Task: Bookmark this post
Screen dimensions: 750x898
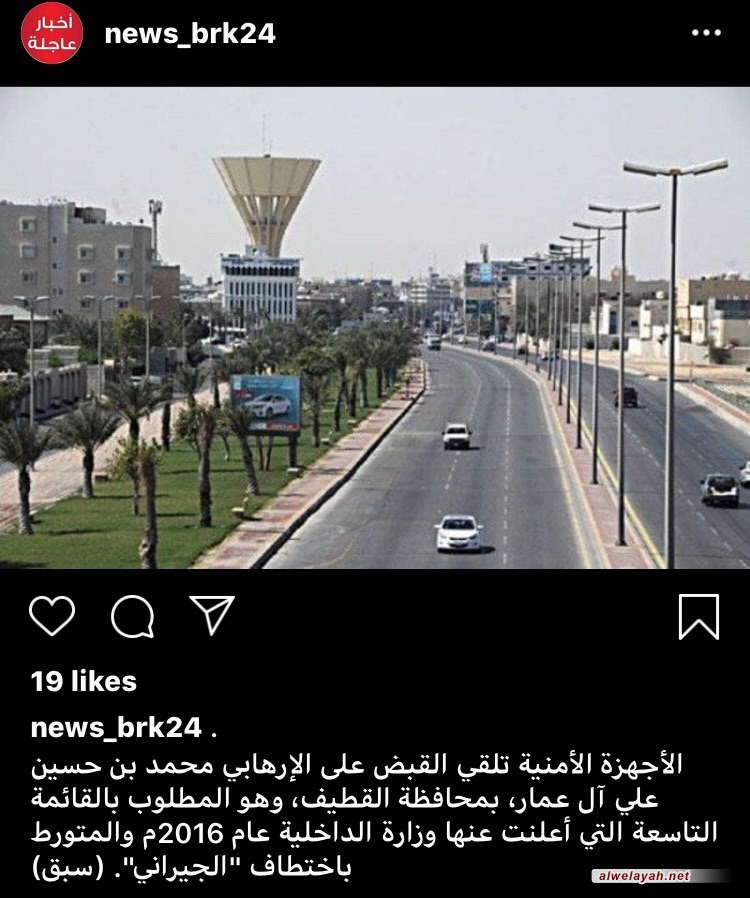Action: pos(699,616)
